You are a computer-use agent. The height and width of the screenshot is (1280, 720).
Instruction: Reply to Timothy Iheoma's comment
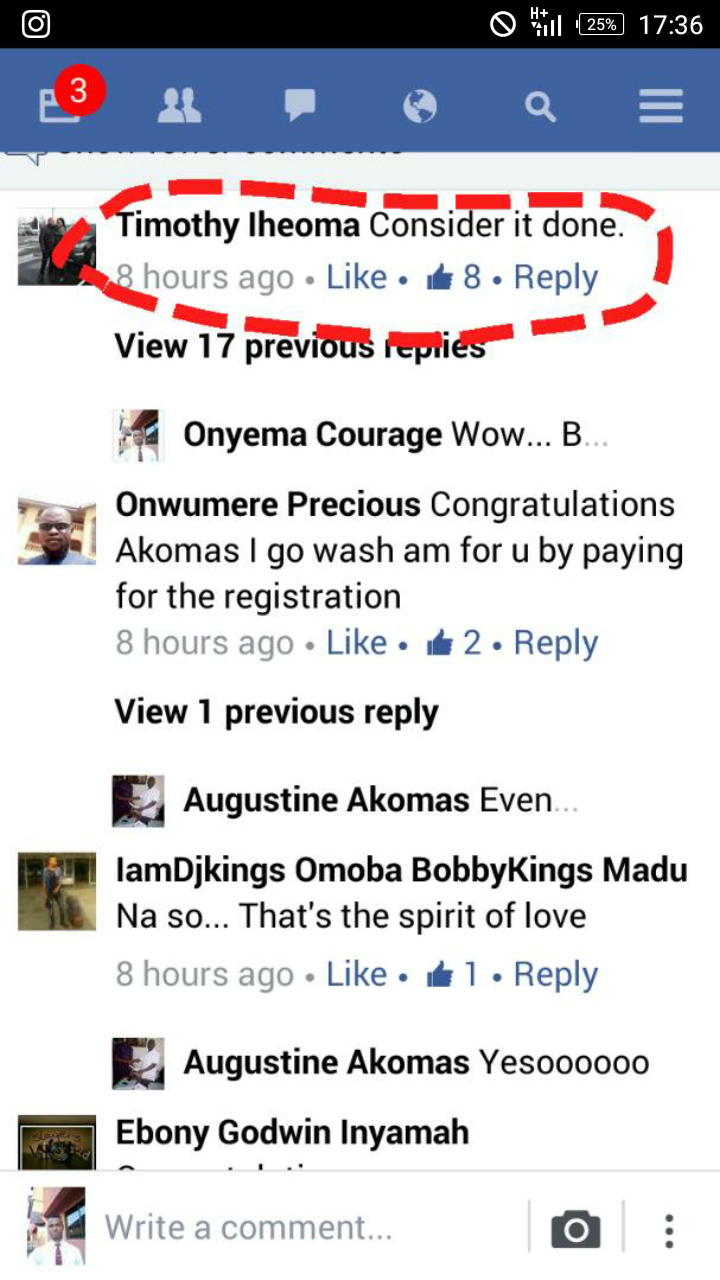[555, 277]
